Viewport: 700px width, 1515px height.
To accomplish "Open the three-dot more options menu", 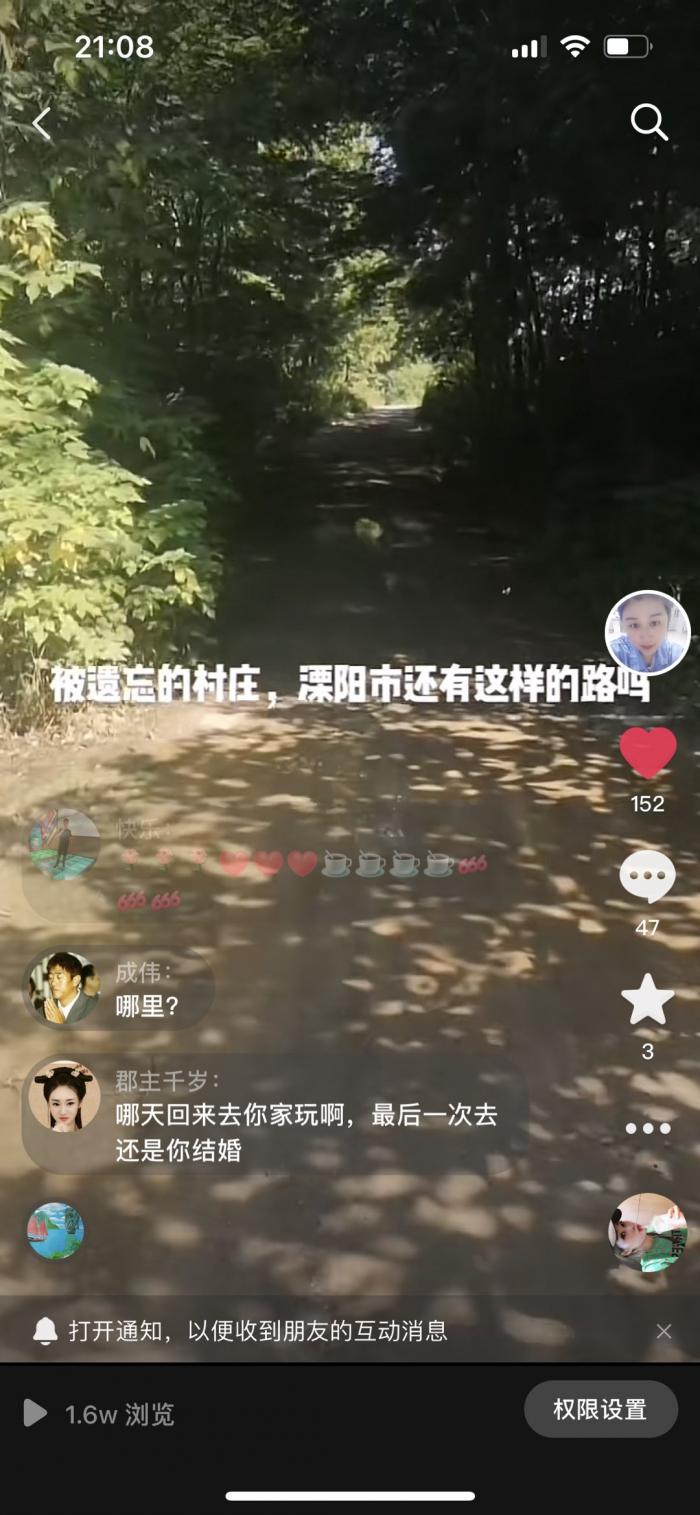I will pyautogui.click(x=647, y=1128).
